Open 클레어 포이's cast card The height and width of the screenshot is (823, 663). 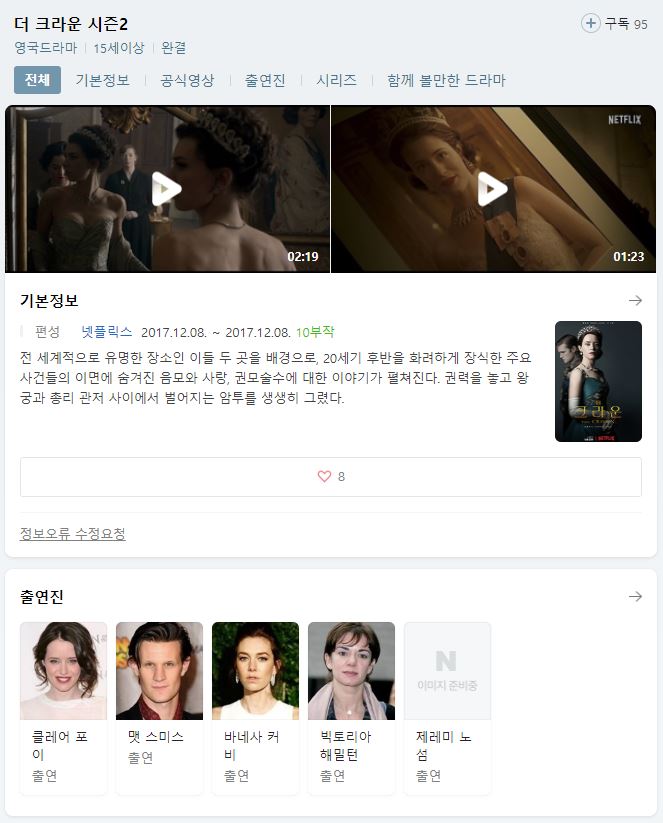[63, 707]
